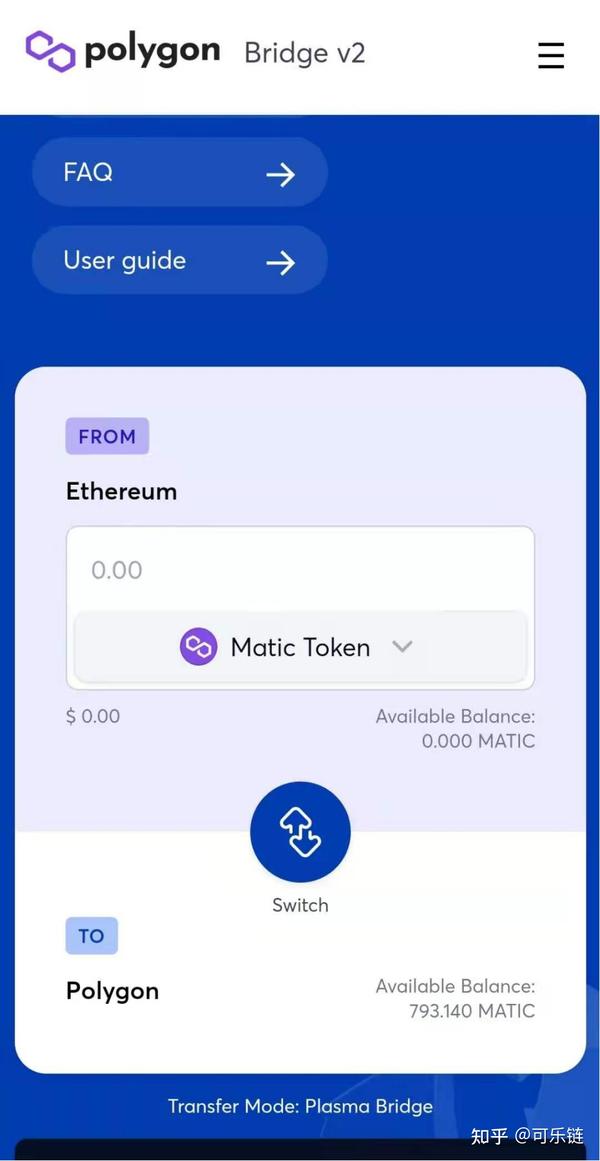Open the hamburger menu
600x1161 pixels.
550,55
